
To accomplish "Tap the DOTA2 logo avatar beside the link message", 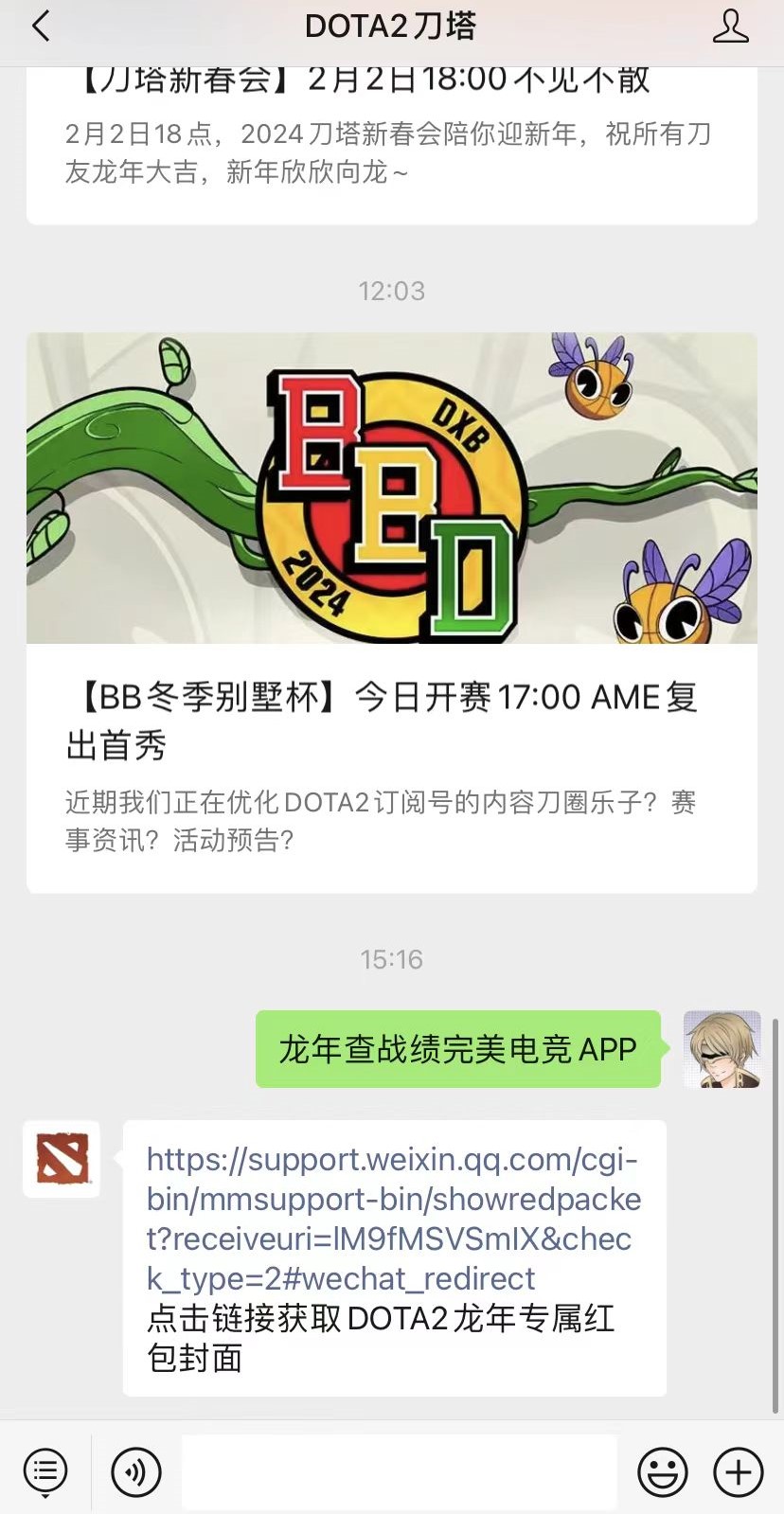I will [x=62, y=1159].
